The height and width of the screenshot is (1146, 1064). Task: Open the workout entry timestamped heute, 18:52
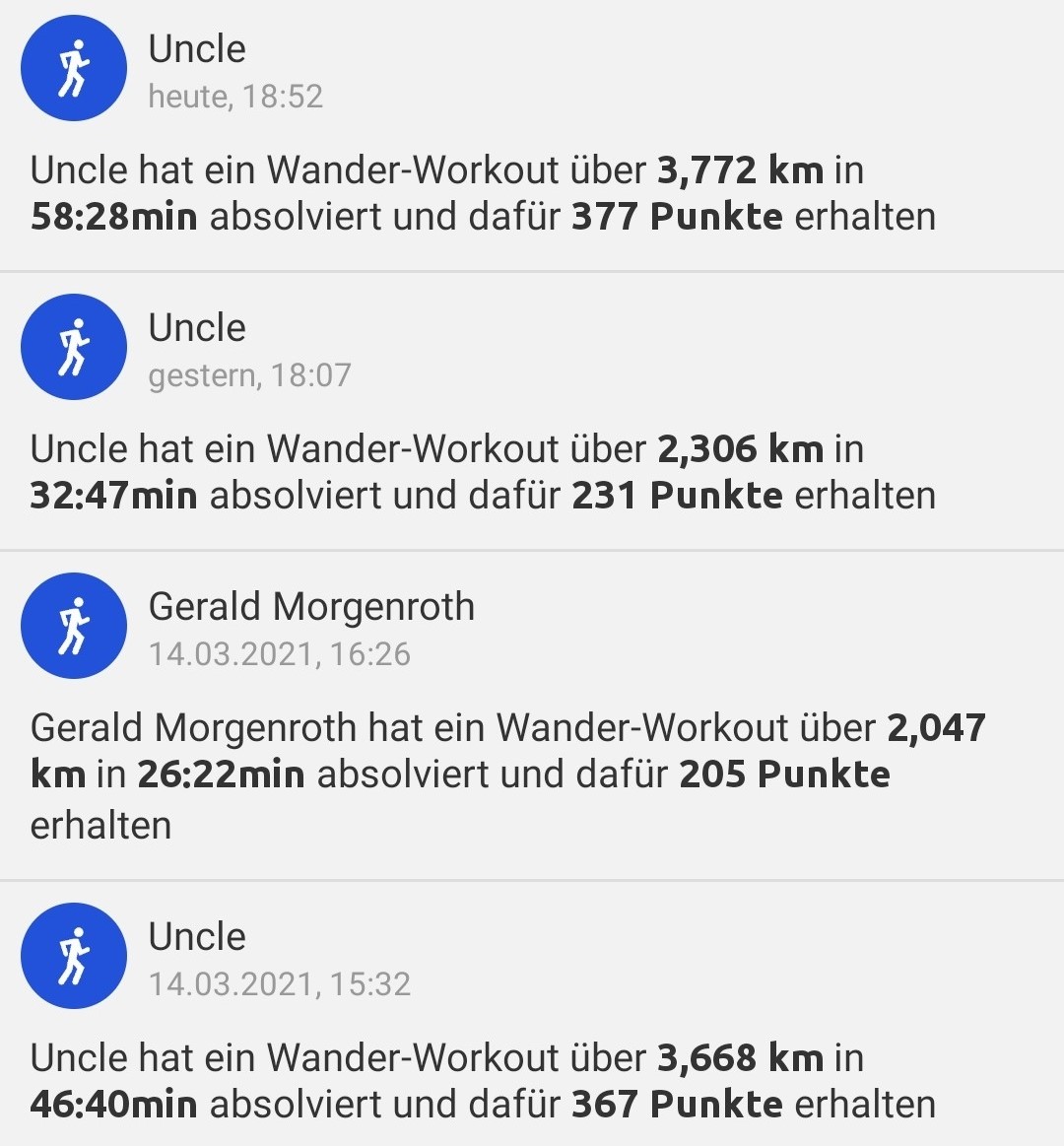(x=235, y=97)
